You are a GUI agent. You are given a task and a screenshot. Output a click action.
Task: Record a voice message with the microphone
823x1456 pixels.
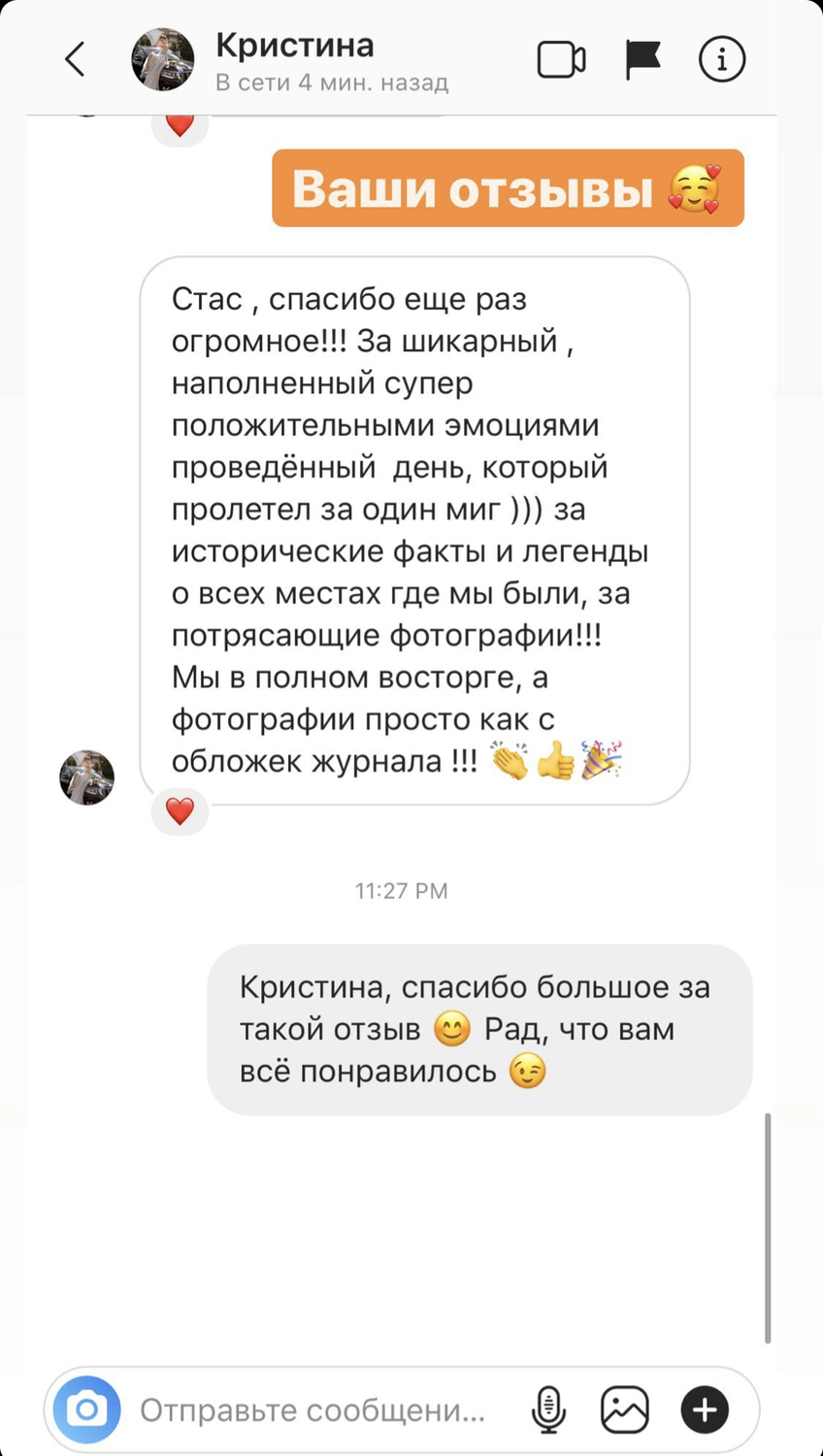pyautogui.click(x=548, y=1409)
